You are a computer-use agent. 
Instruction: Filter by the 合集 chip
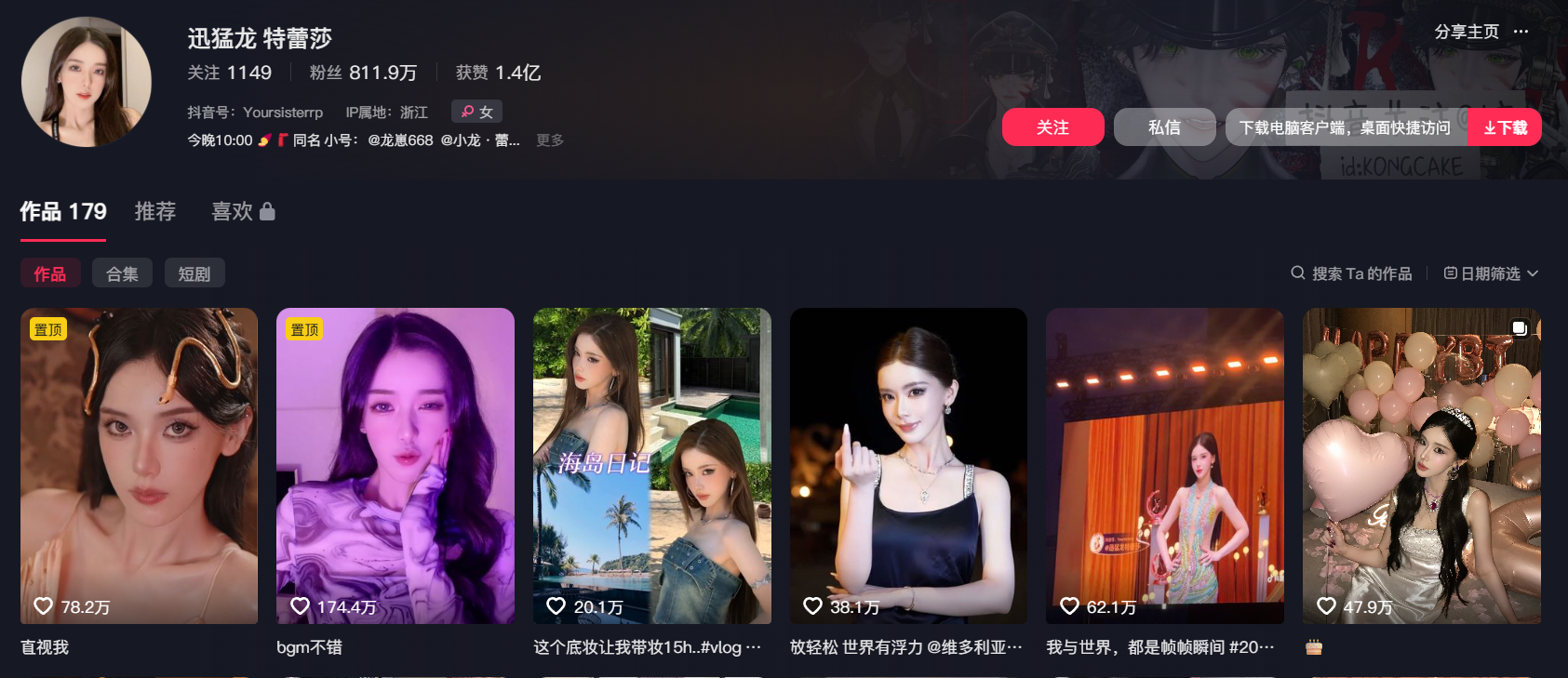122,273
